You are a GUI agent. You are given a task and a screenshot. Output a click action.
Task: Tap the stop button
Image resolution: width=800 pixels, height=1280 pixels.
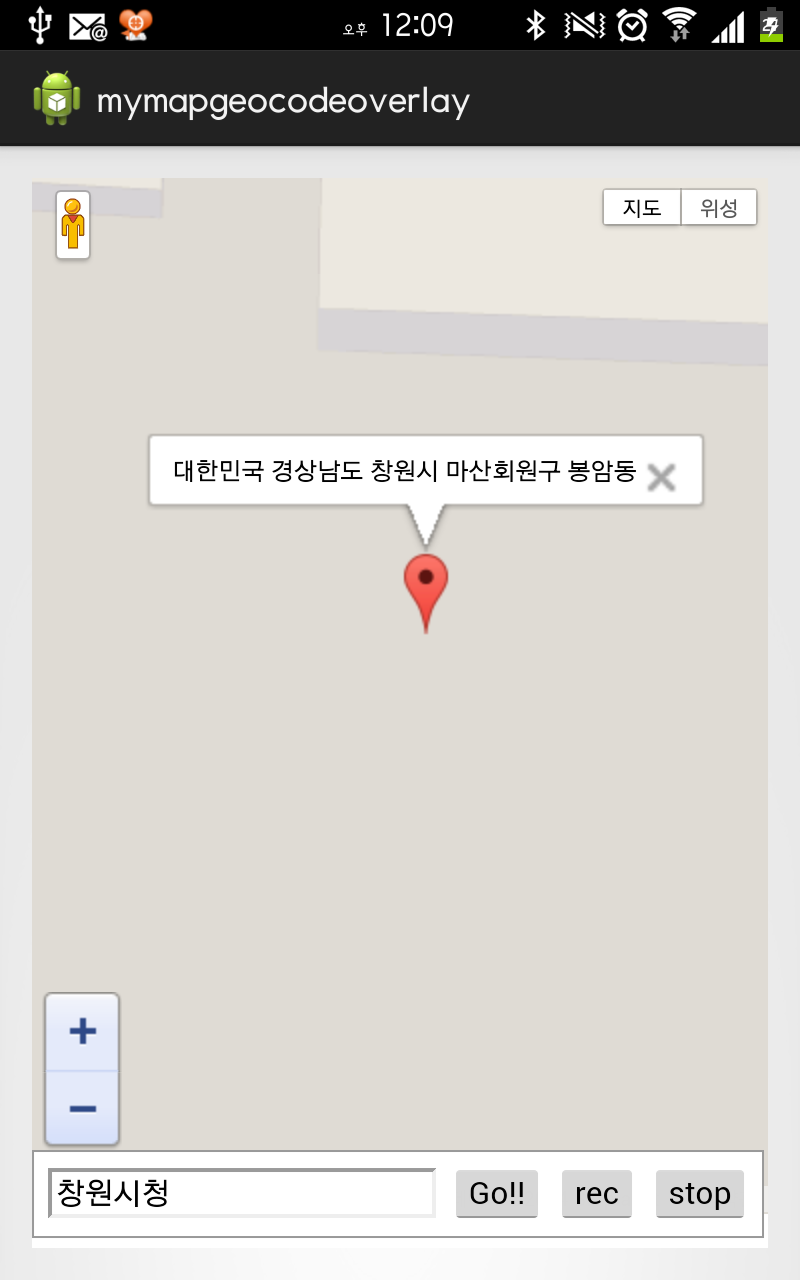click(700, 1194)
